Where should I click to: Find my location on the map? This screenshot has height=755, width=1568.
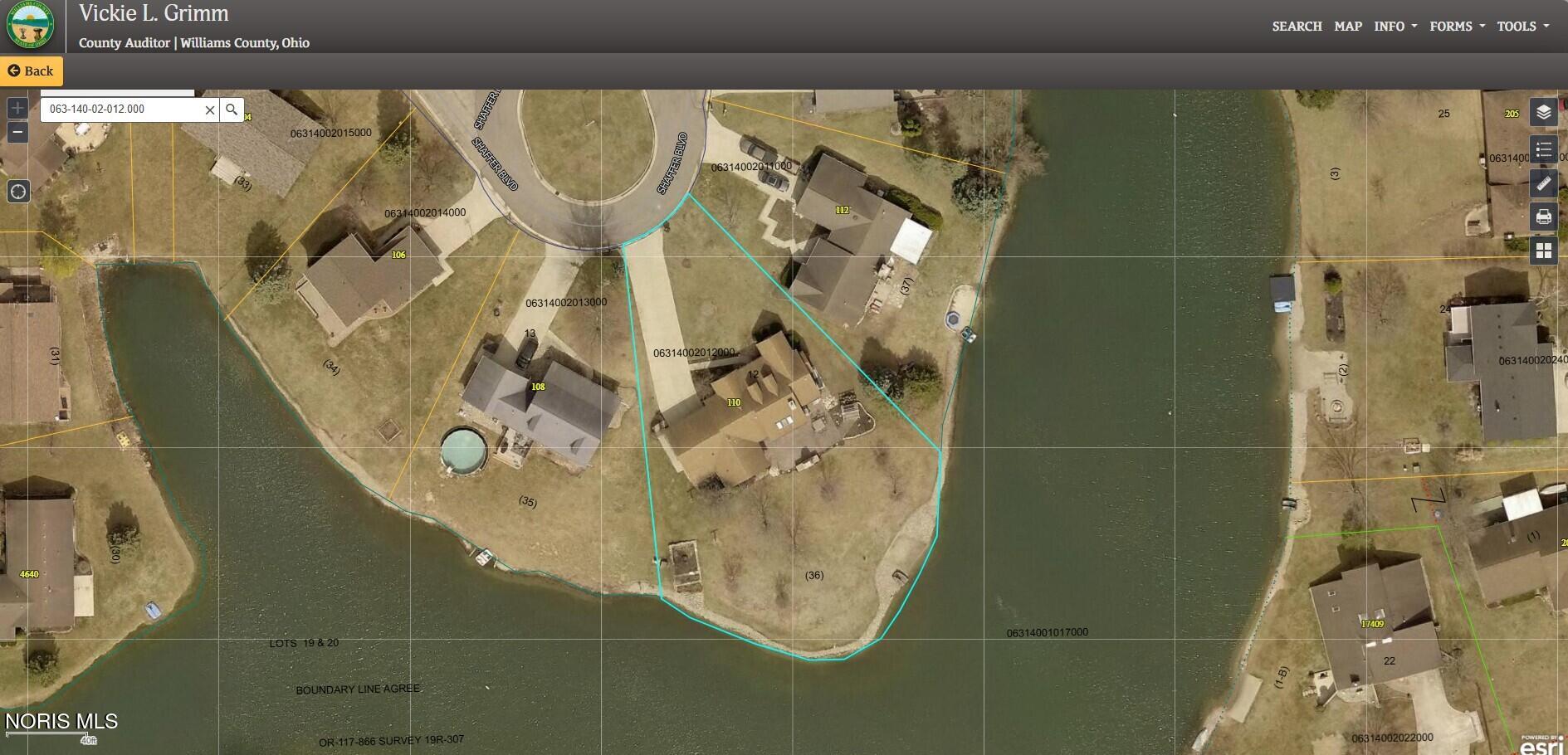click(x=17, y=192)
